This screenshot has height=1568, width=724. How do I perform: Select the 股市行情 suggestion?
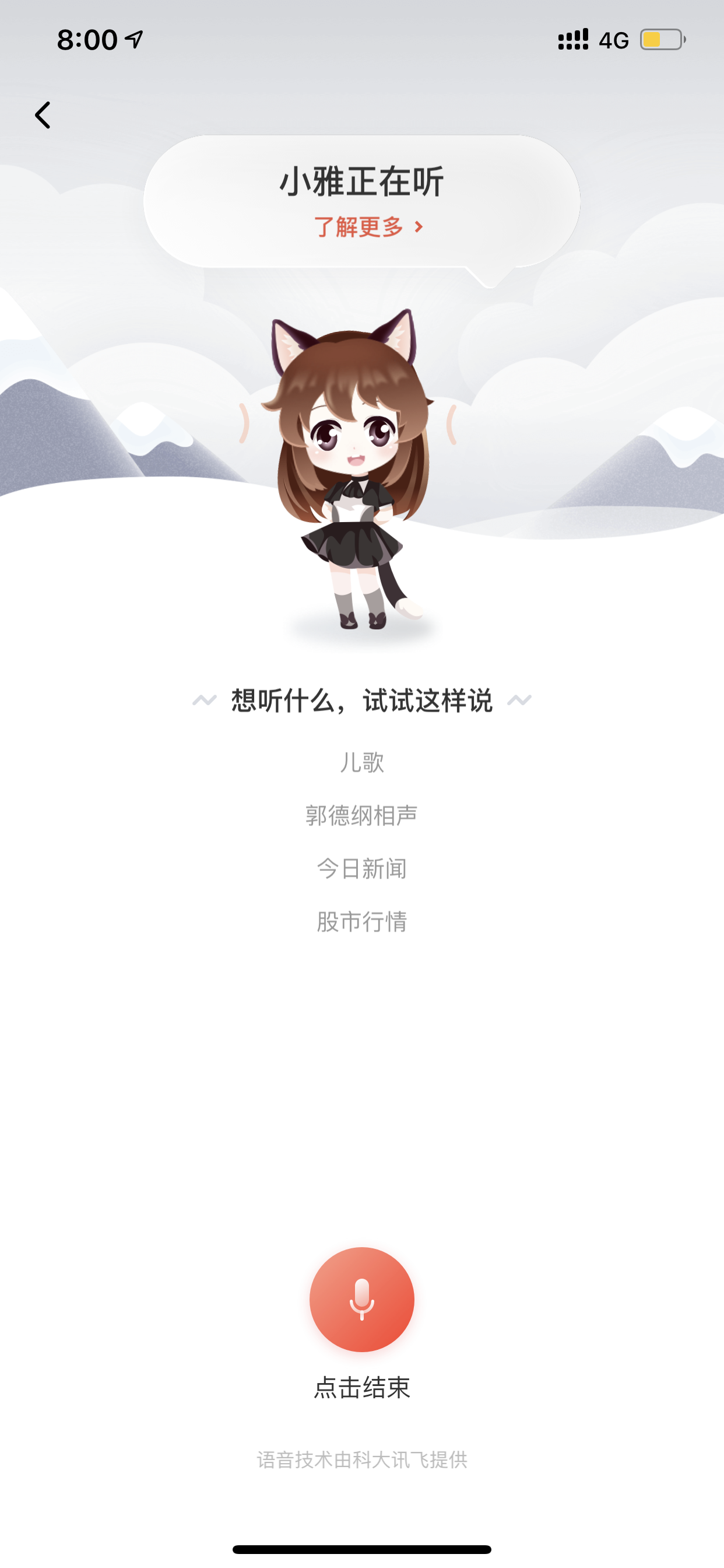362,922
